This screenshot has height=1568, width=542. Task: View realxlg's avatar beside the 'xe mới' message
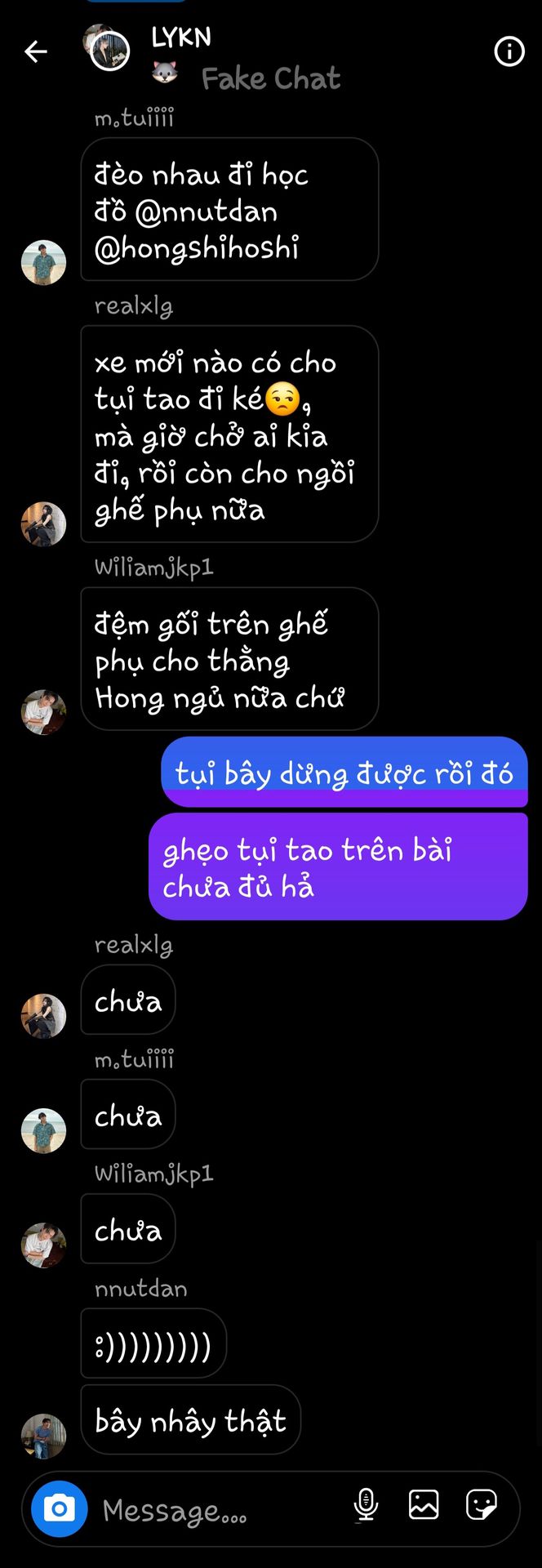(43, 523)
